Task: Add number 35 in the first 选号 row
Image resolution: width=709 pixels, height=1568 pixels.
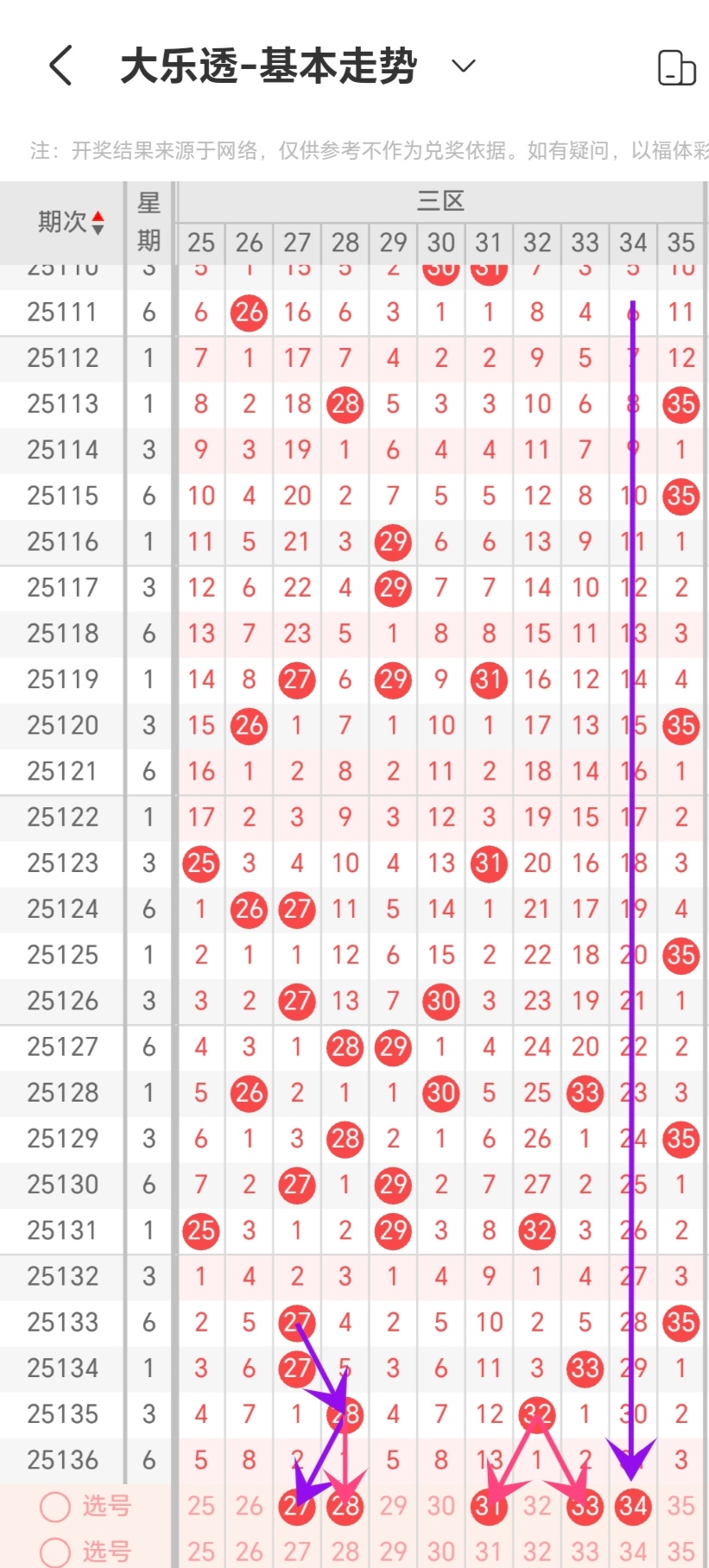Action: pos(681,1507)
